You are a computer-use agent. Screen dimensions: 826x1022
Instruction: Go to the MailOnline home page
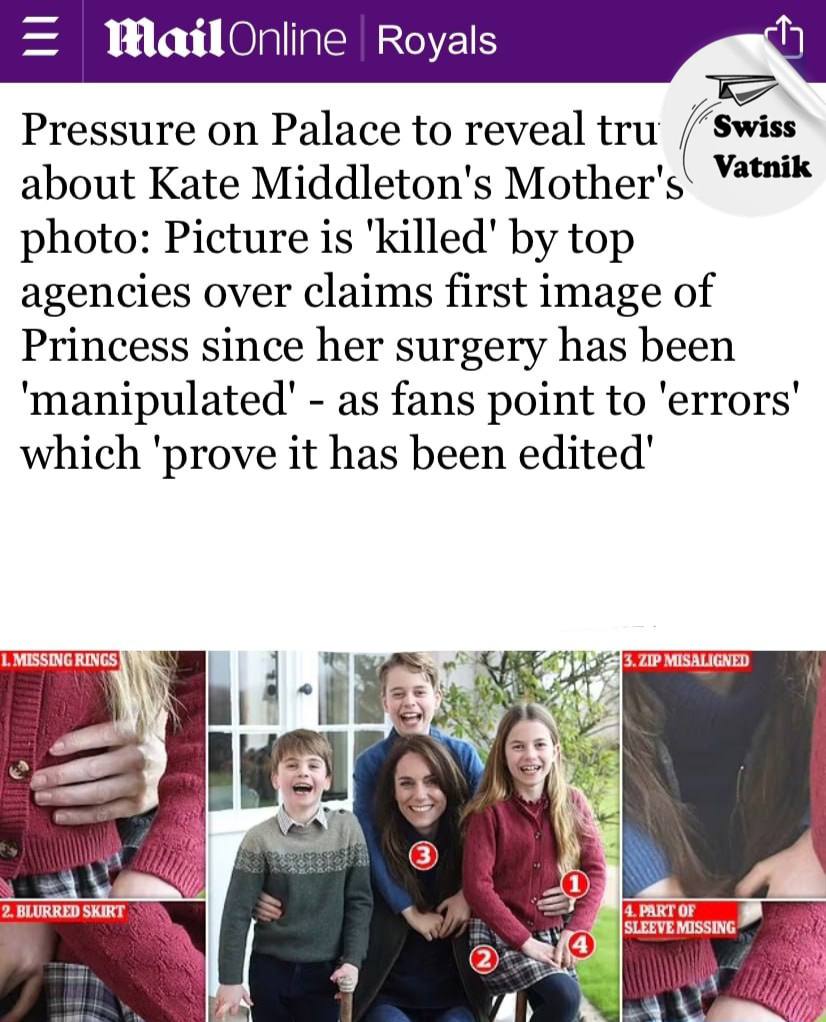(x=227, y=40)
